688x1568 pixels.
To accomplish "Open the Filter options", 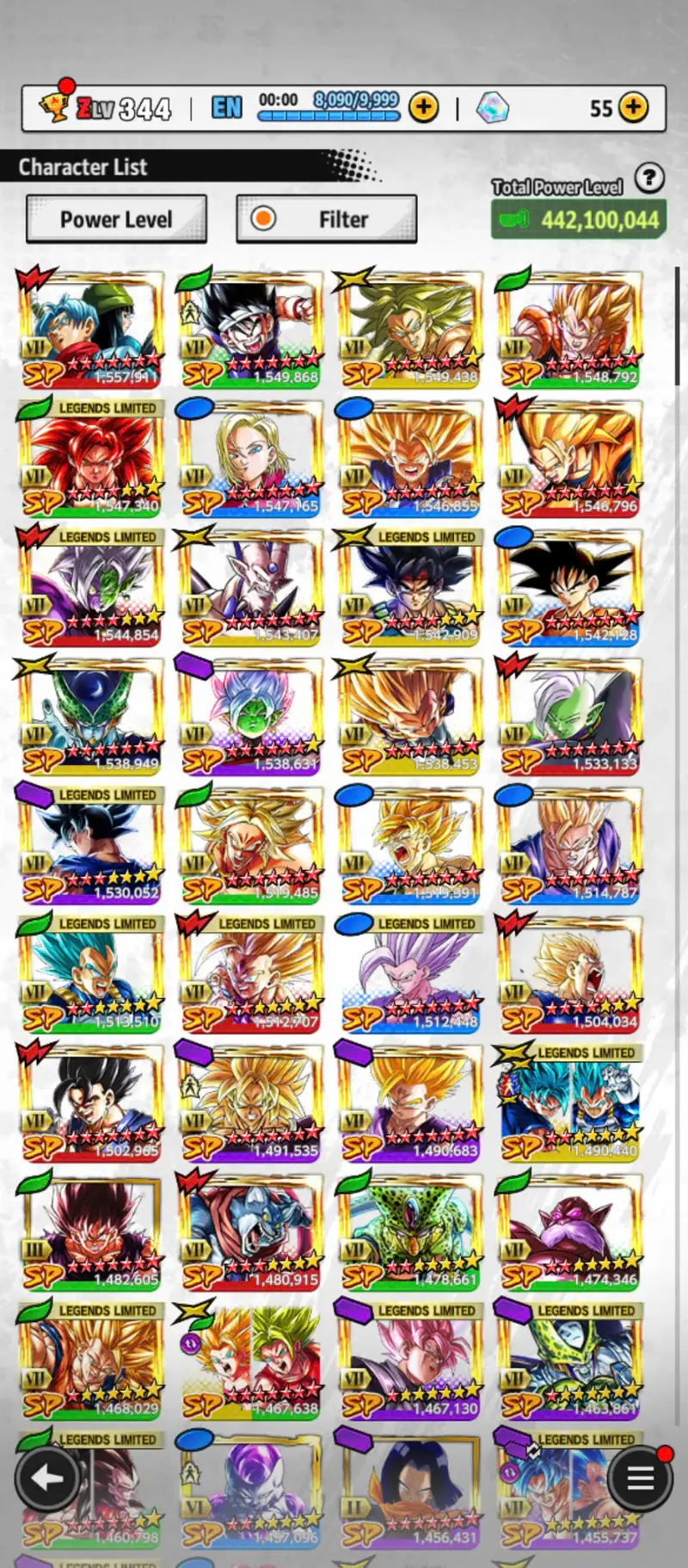I will point(327,219).
